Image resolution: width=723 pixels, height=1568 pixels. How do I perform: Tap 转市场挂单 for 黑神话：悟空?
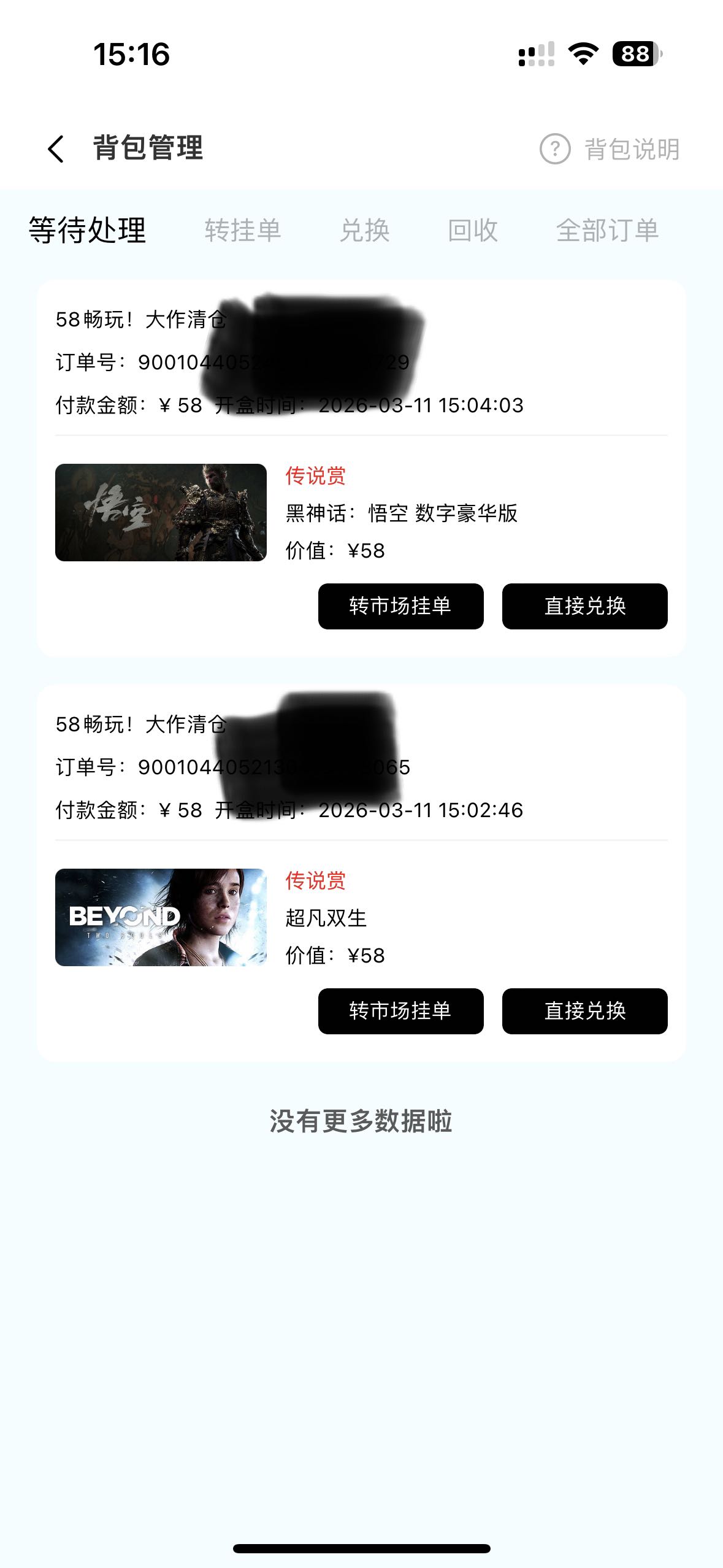pos(400,606)
